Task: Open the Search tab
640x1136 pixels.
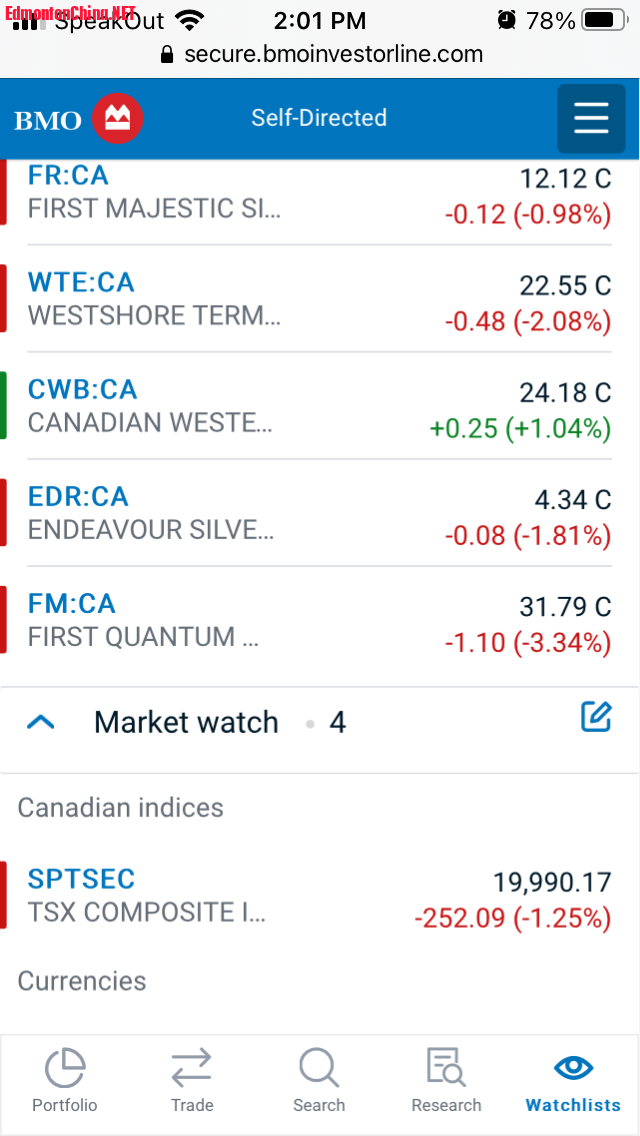Action: [319, 1082]
